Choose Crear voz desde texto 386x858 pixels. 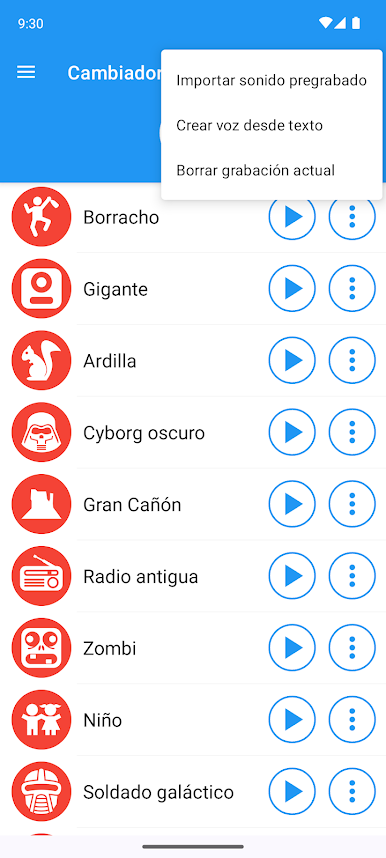tap(272, 125)
